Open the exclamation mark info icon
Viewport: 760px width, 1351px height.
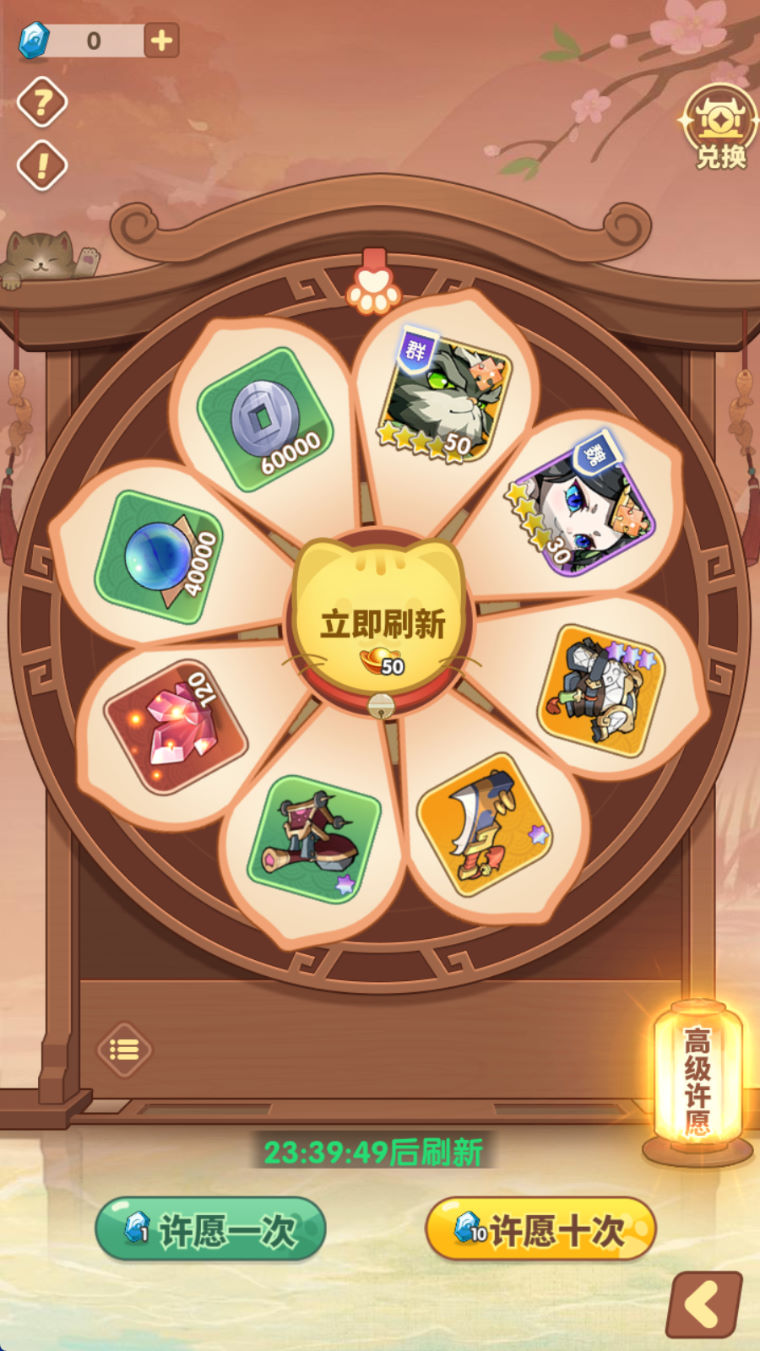pos(43,166)
